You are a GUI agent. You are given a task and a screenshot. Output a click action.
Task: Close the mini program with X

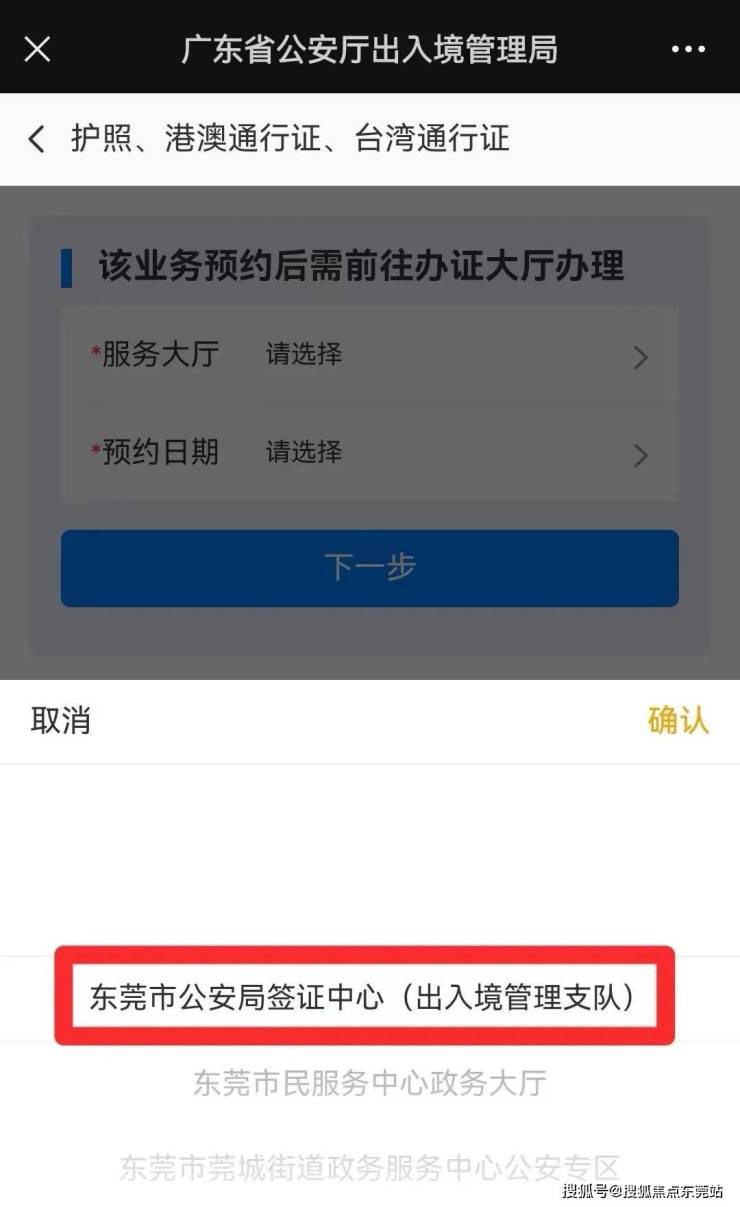pos(37,49)
